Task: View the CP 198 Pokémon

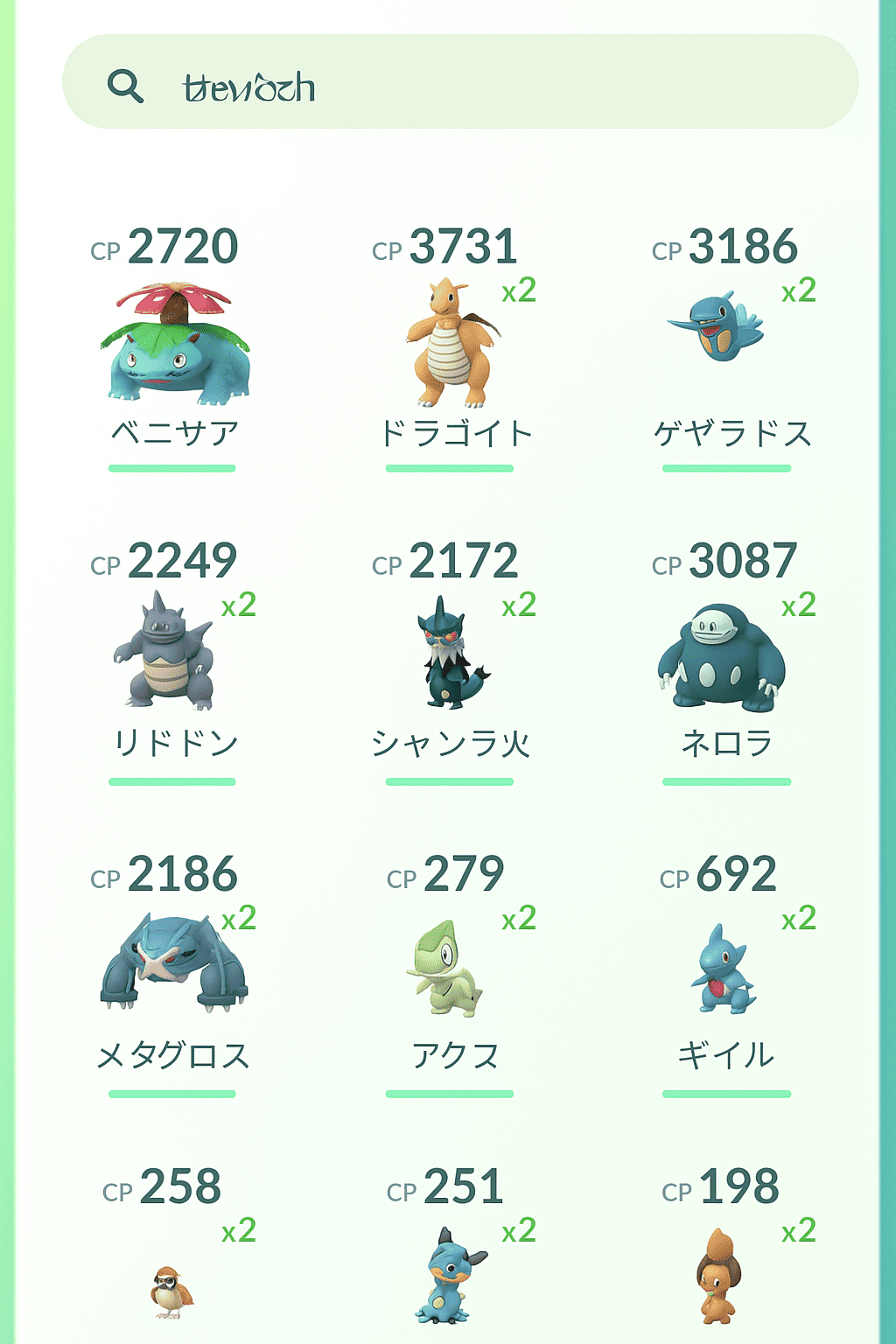Action: (720, 1276)
